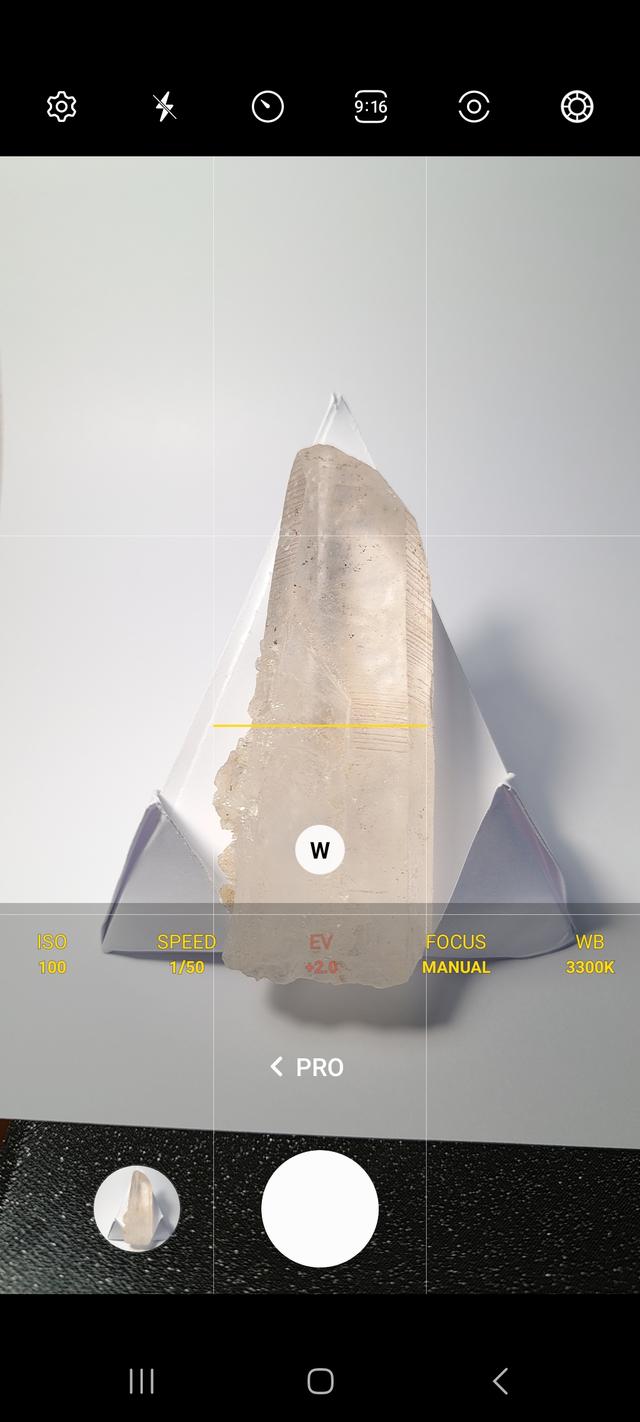The image size is (640, 1422).
Task: Open FOCUS MANUAL control
Action: click(456, 954)
